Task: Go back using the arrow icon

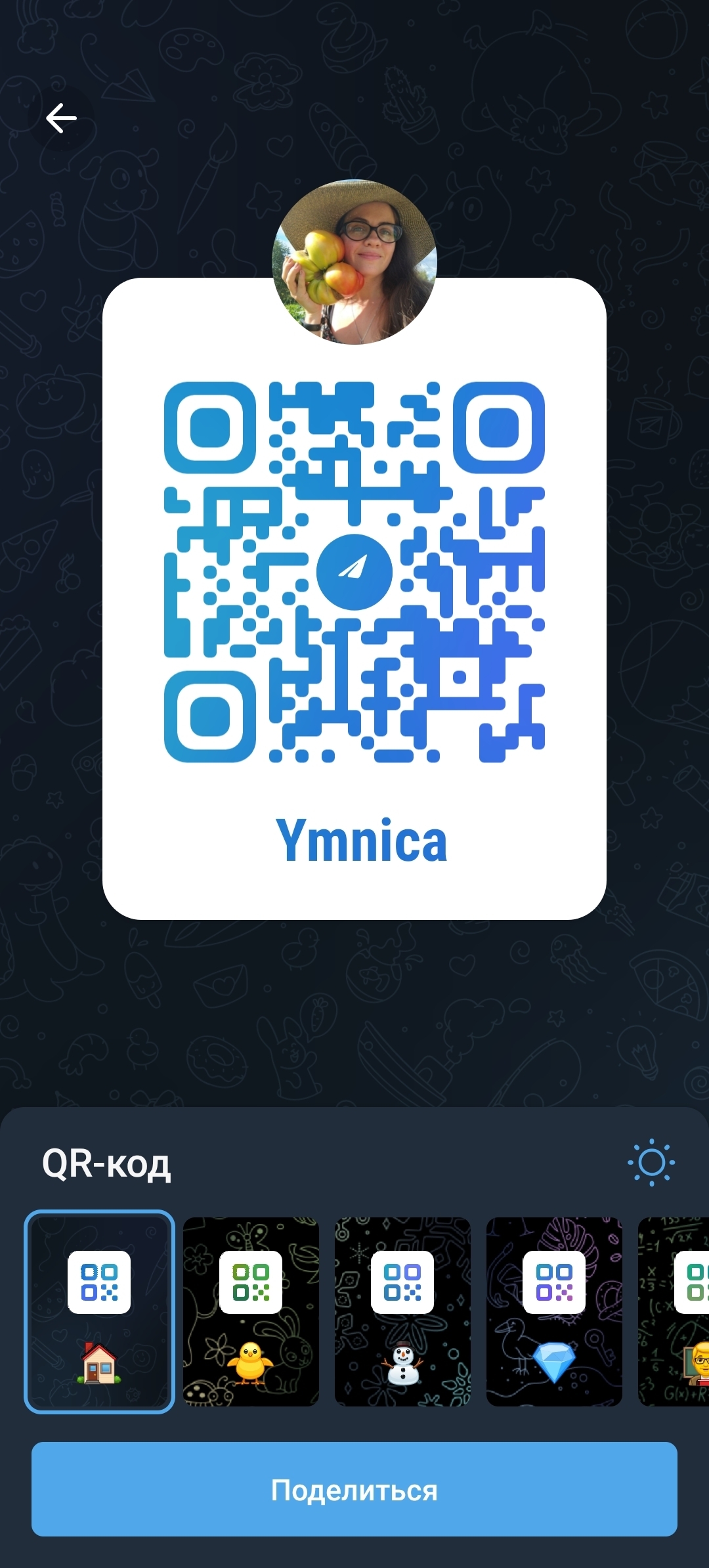Action: pyautogui.click(x=62, y=118)
